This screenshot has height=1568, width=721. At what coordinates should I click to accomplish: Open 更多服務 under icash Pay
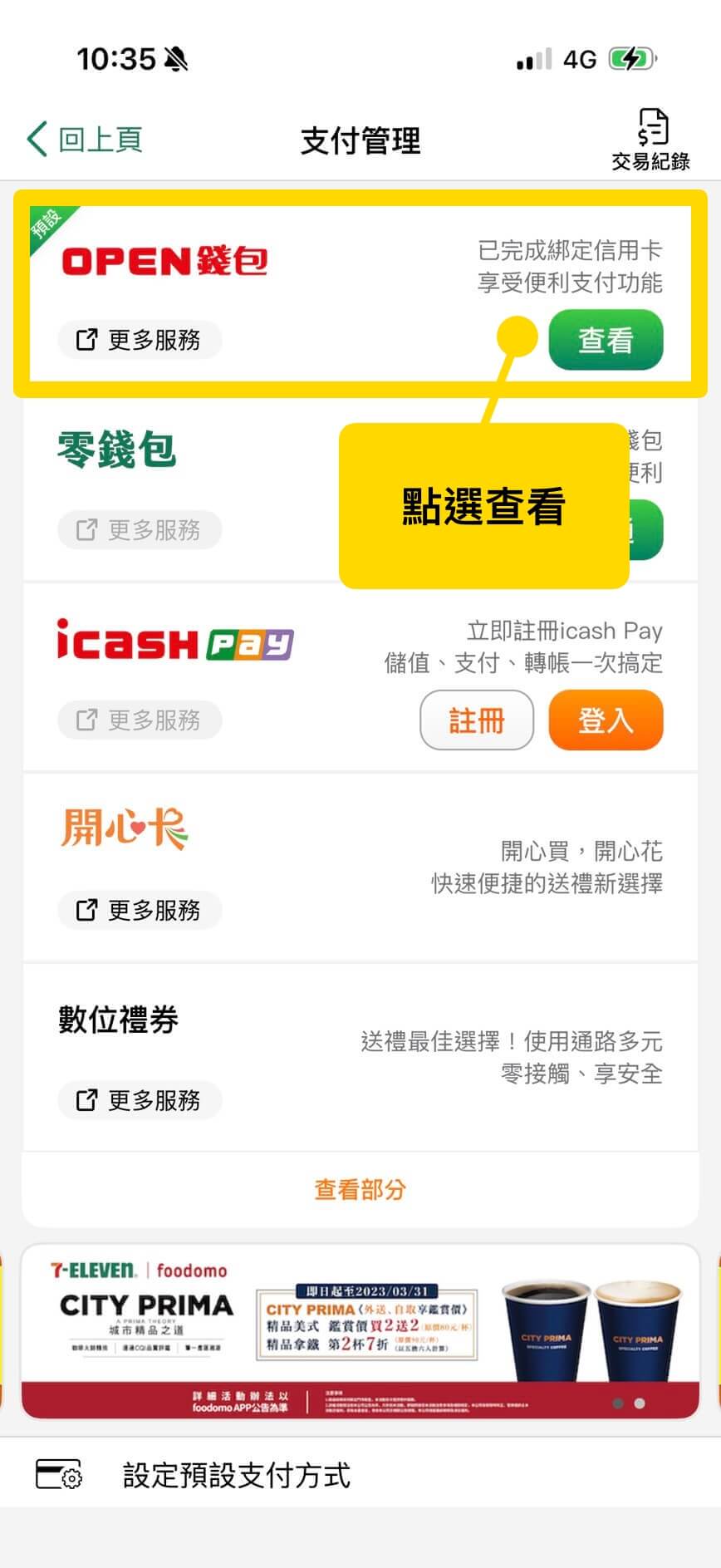coord(140,720)
